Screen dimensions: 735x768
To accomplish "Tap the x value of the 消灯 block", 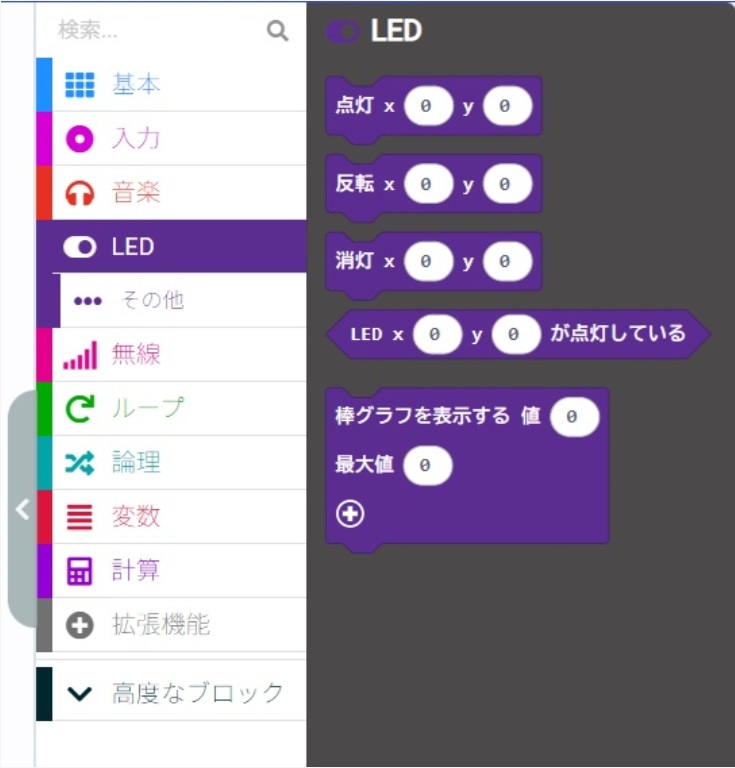I will (429, 262).
